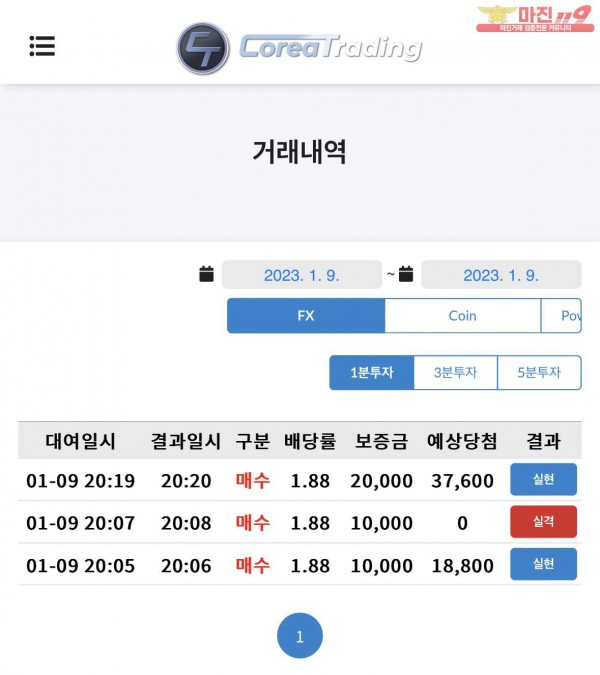Open the CoreaTrading home logo

click(x=300, y=47)
